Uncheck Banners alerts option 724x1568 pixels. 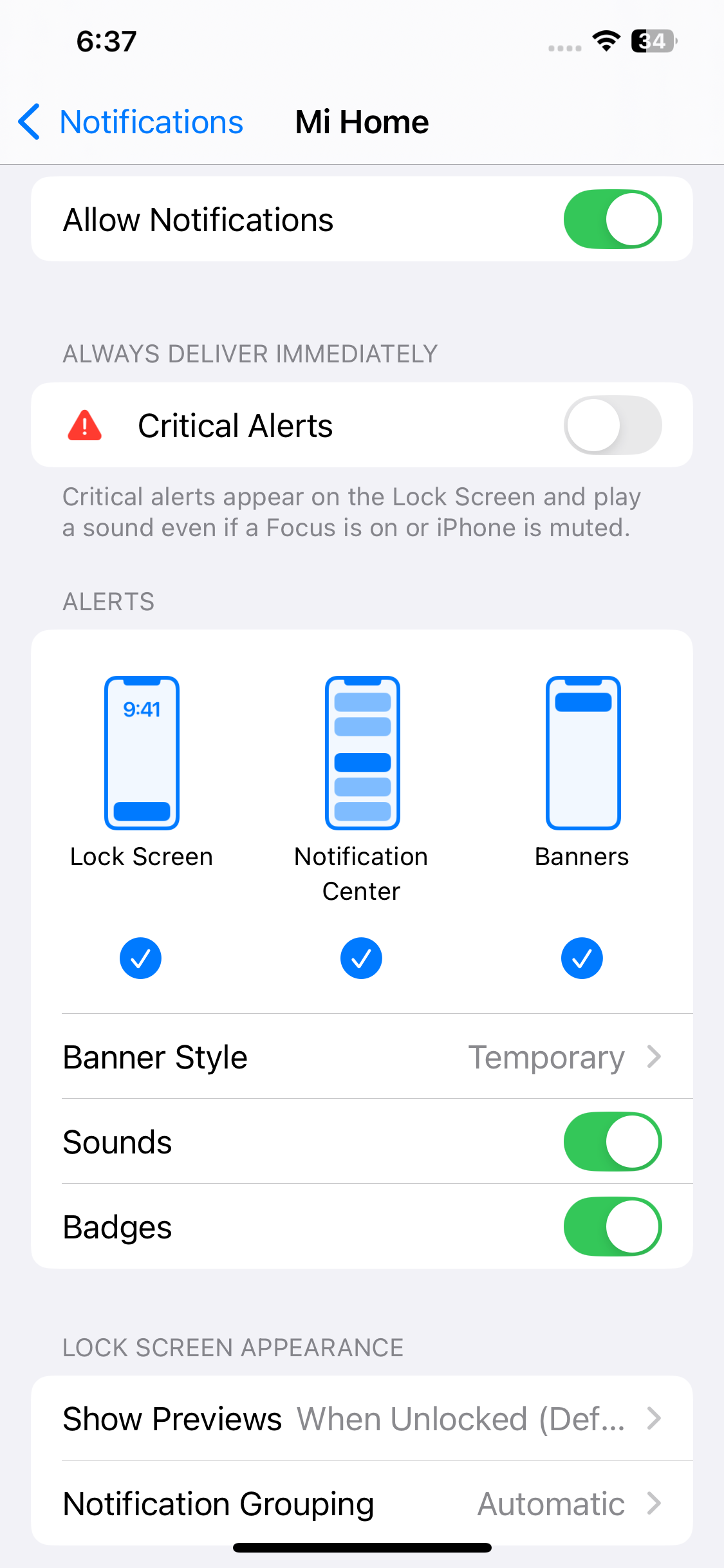(582, 958)
